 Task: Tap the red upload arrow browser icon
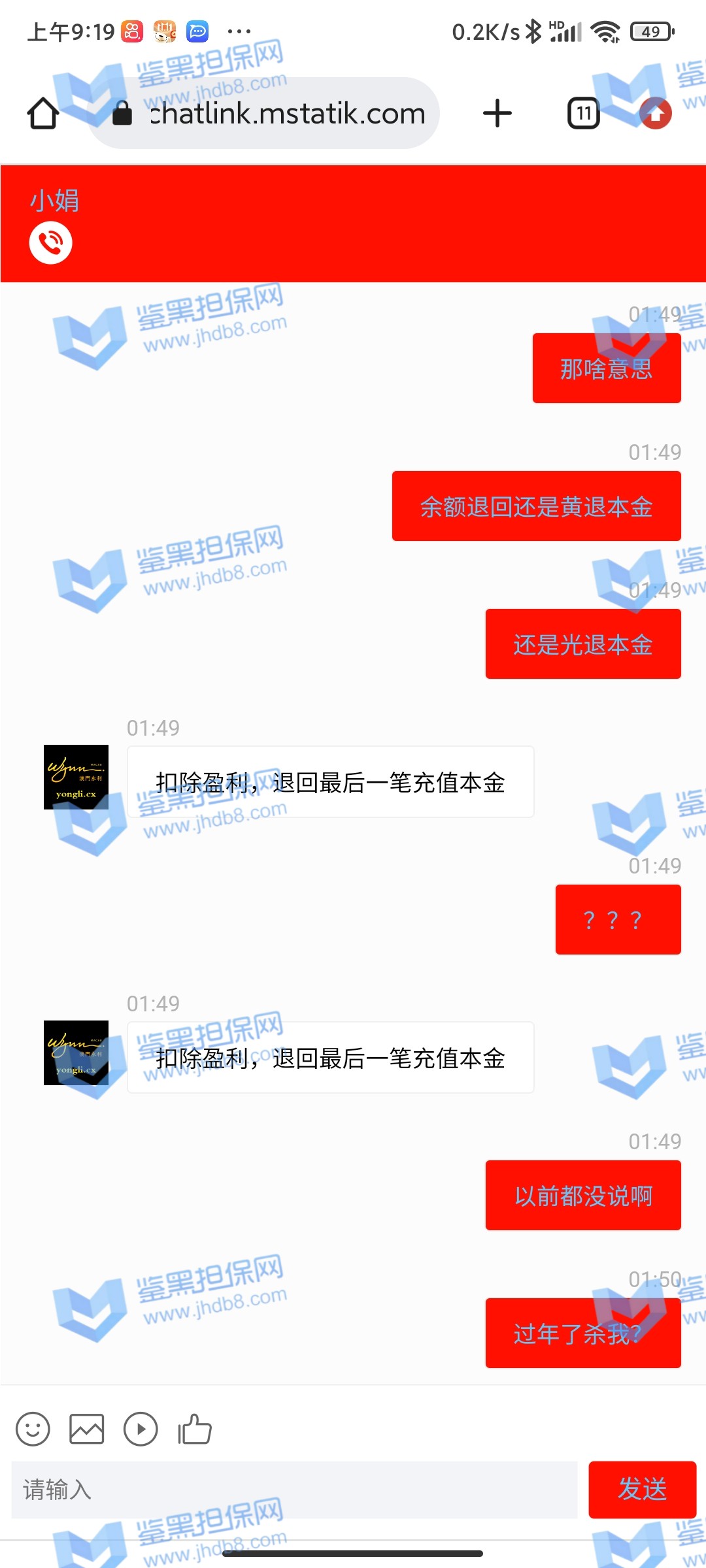click(x=656, y=114)
